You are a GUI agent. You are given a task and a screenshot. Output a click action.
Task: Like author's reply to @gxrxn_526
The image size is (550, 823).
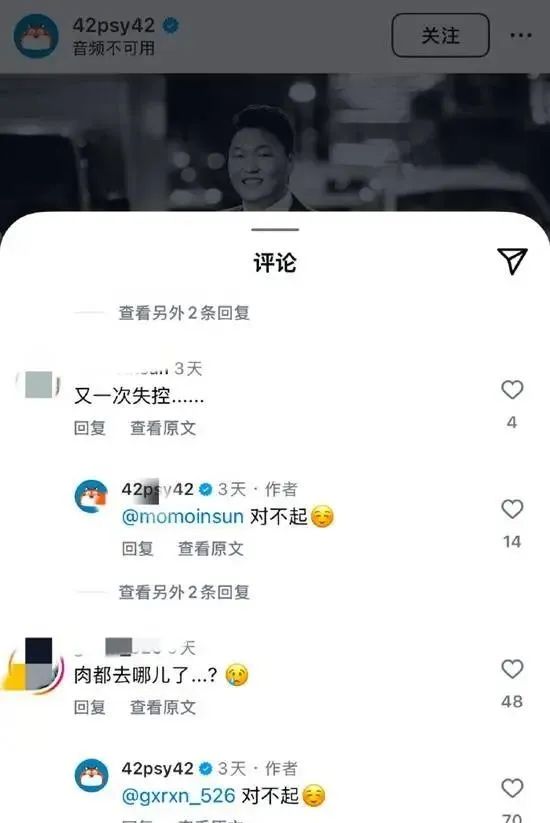tap(512, 788)
